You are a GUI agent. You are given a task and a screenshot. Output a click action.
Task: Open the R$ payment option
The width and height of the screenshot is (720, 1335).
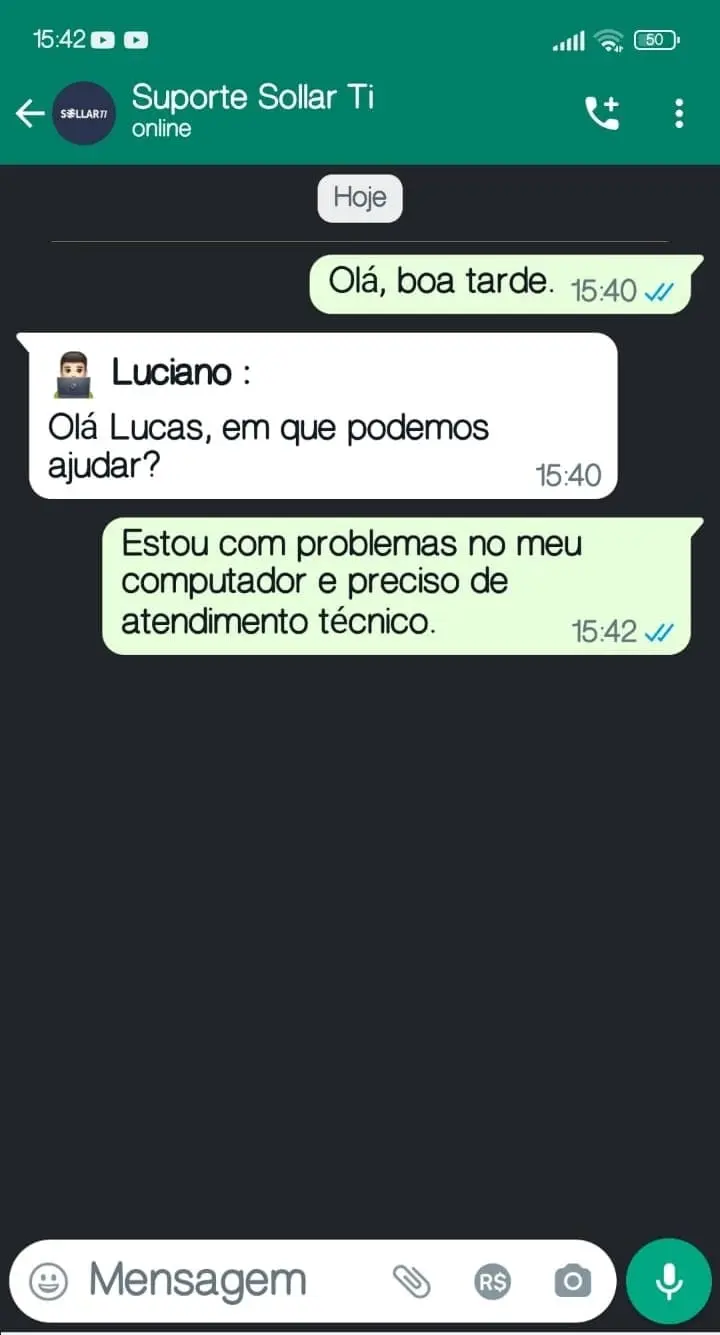coord(492,1281)
